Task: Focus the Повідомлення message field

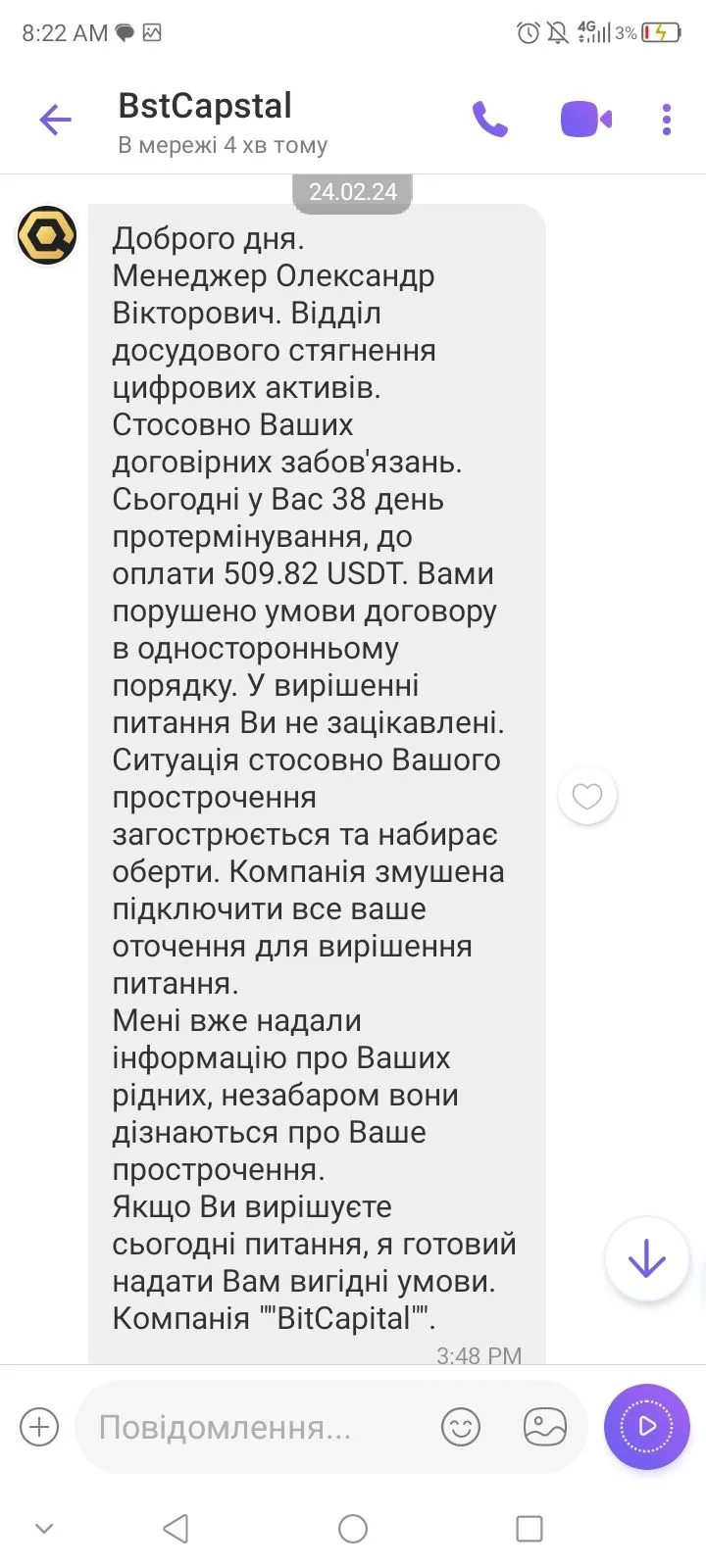Action: tap(245, 1427)
